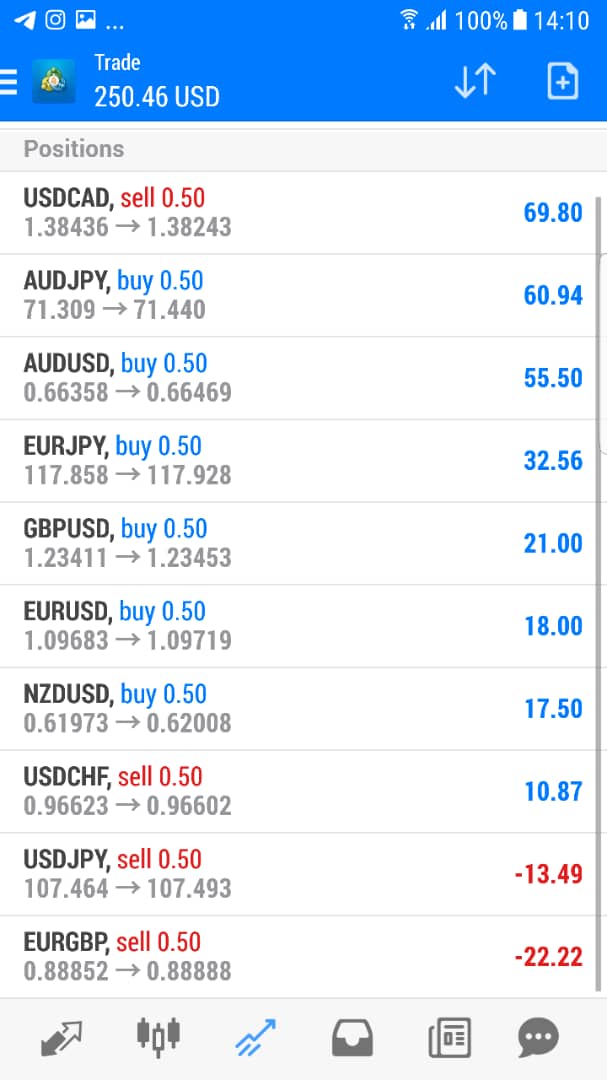Select the AUDJPY buy position
This screenshot has height=1080, width=607.
point(300,295)
